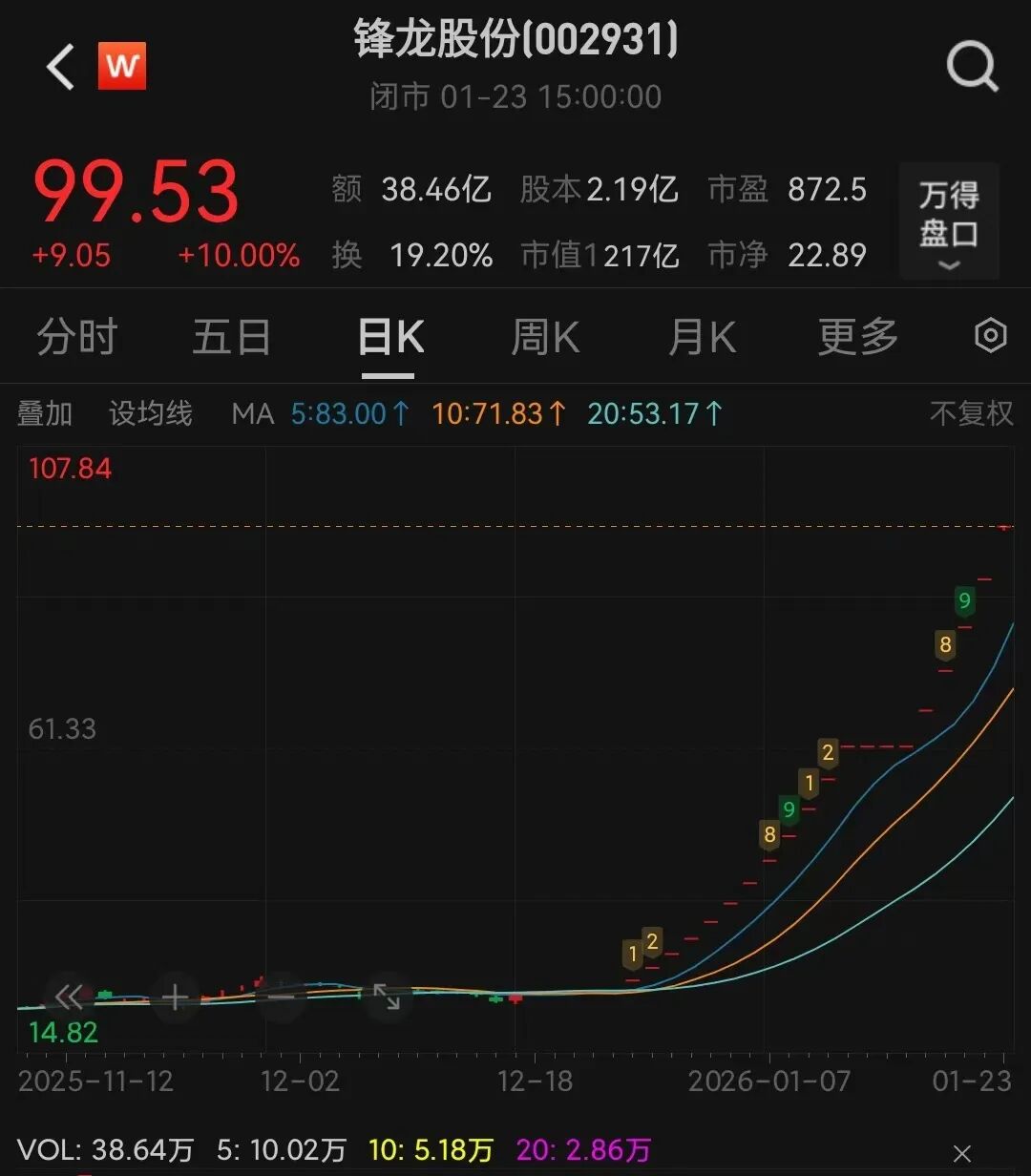Switch to the 月K chart tab
Viewport: 1031px width, 1176px height.
tap(702, 337)
